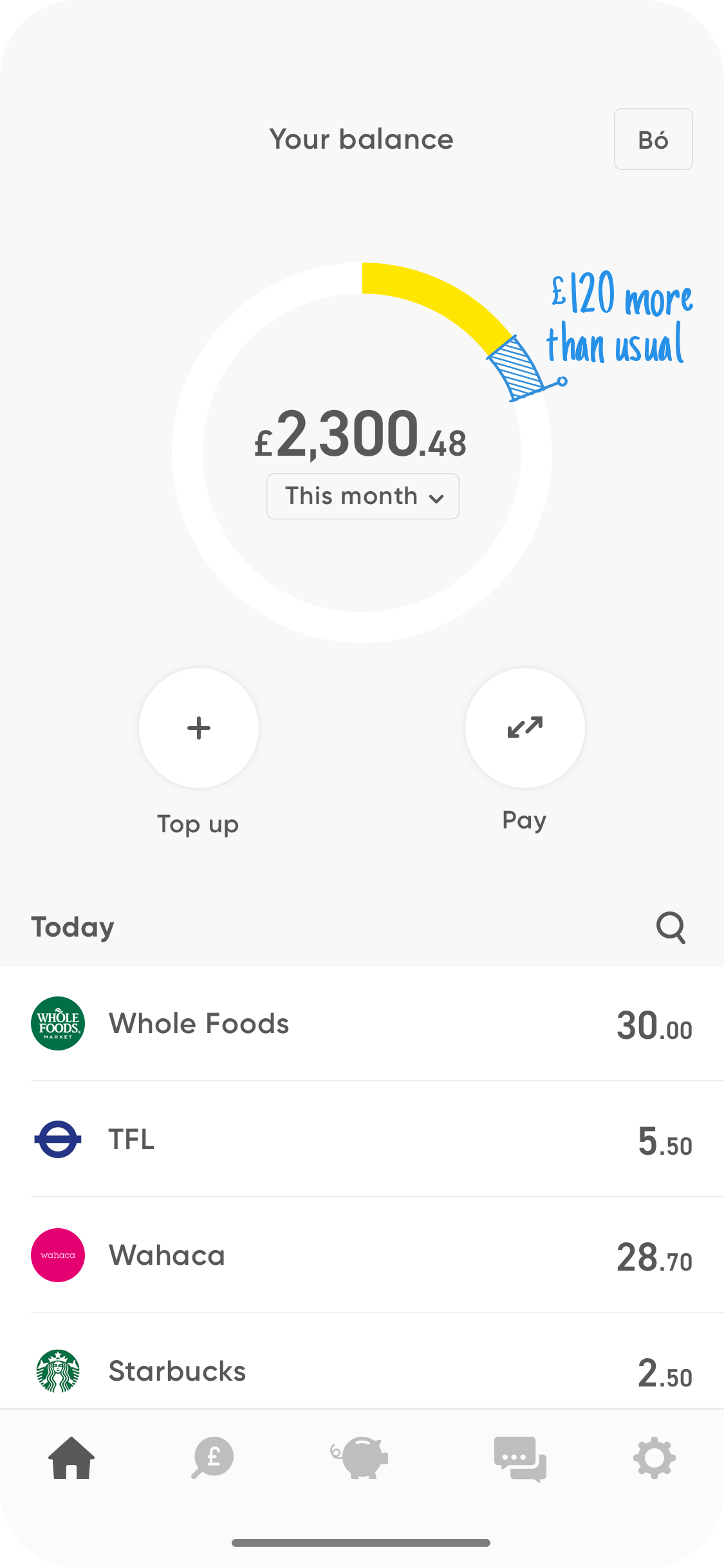The height and width of the screenshot is (1568, 724).
Task: Switch to the spending insights pound tab
Action: click(x=212, y=1458)
